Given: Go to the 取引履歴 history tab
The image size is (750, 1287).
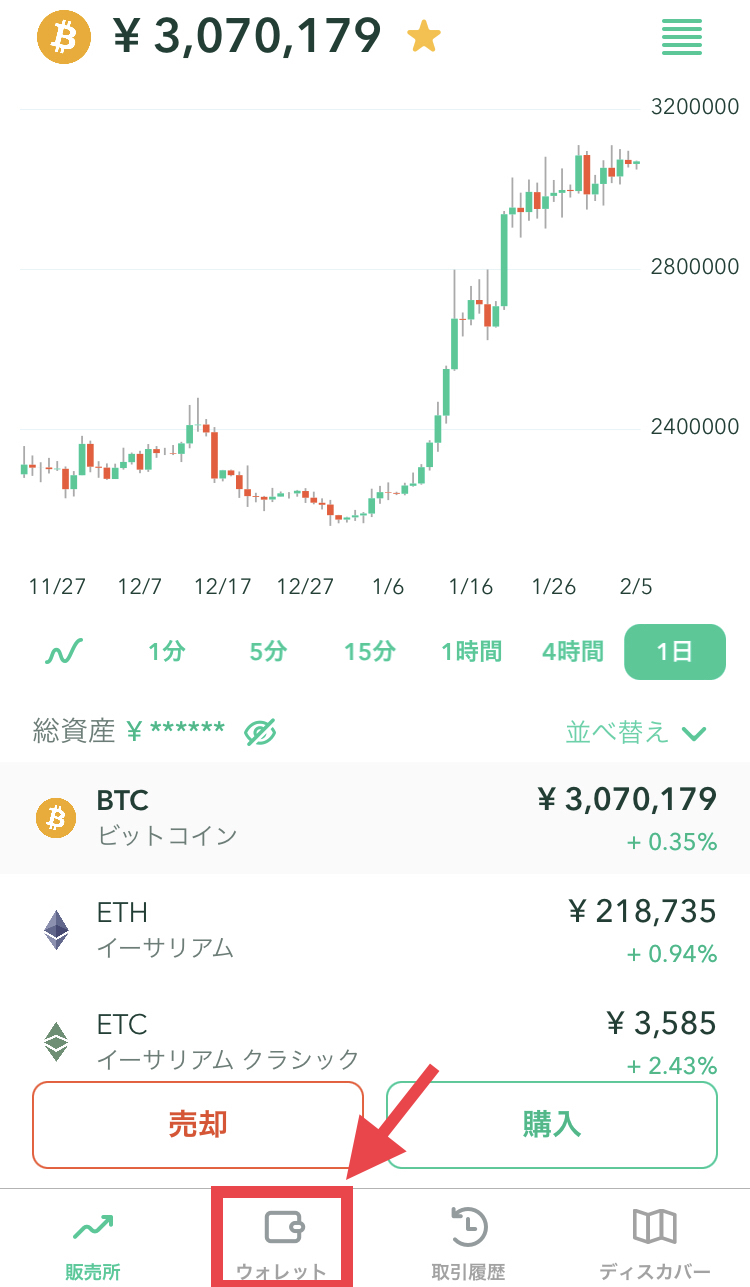Looking at the screenshot, I should click(x=469, y=1243).
